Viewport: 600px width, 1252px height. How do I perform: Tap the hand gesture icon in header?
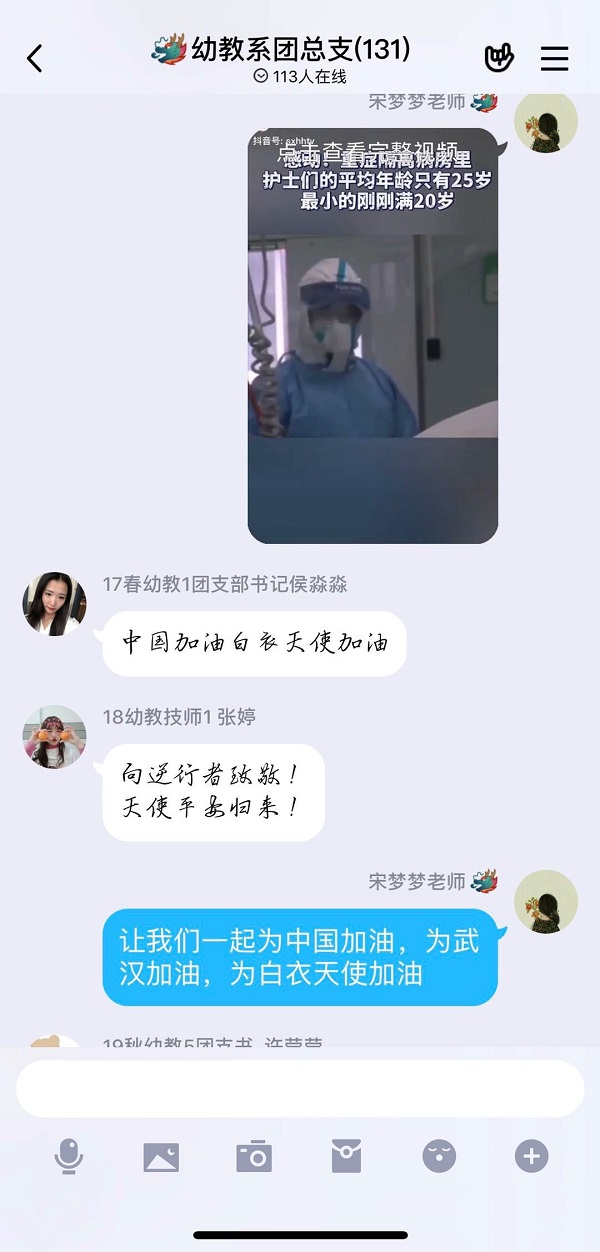498,58
